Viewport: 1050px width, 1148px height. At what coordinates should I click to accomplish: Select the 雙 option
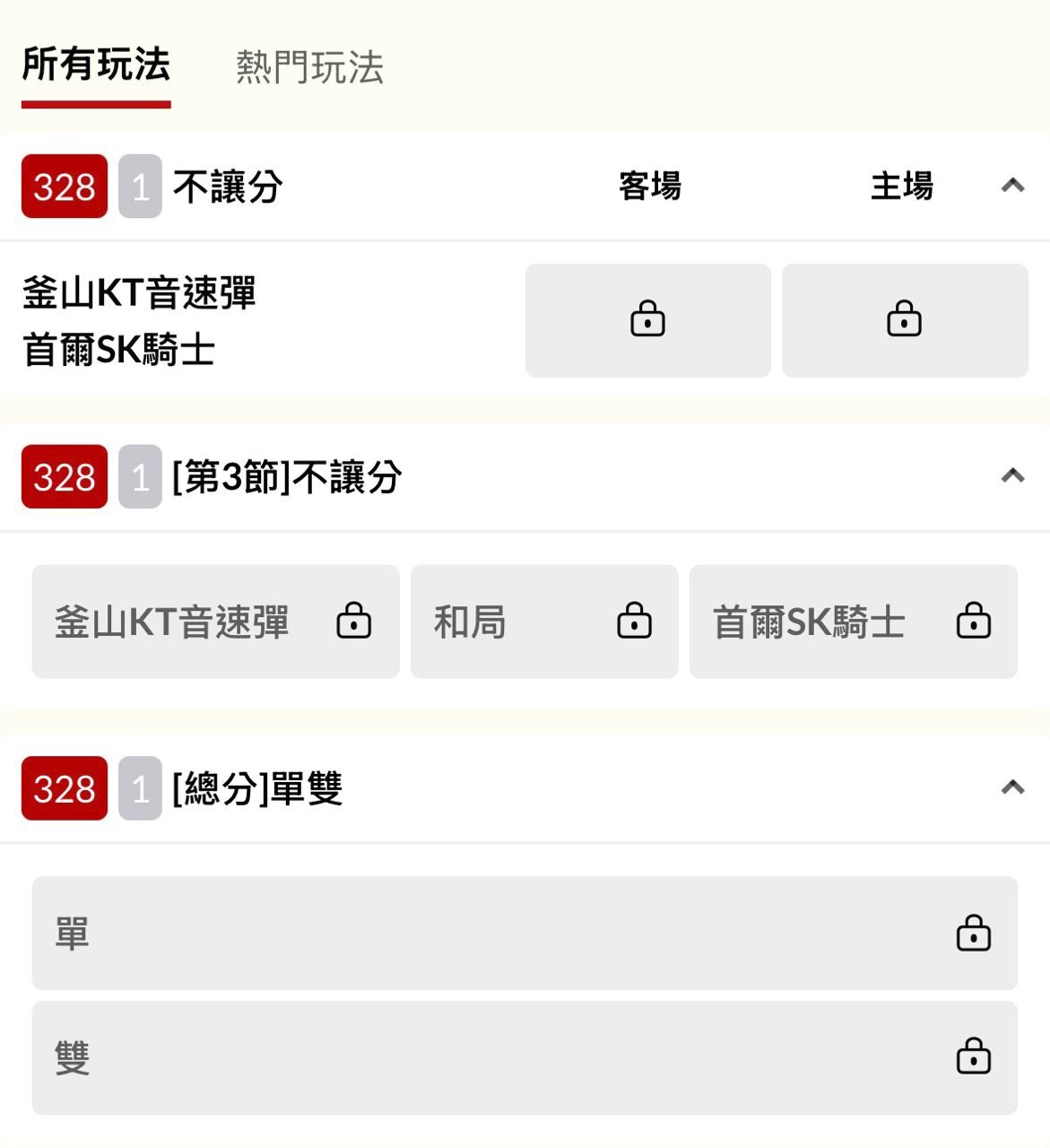[525, 1057]
